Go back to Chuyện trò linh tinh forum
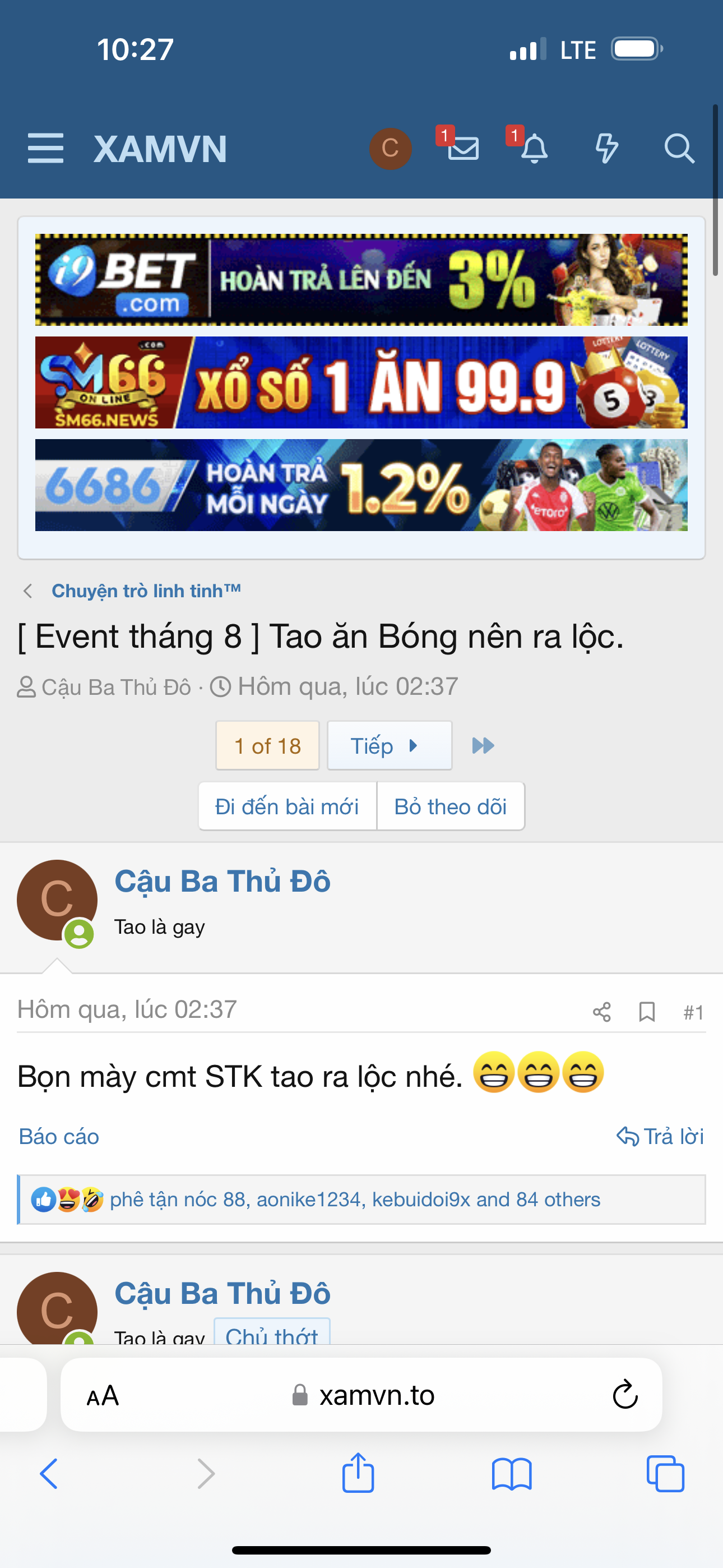 tap(146, 591)
